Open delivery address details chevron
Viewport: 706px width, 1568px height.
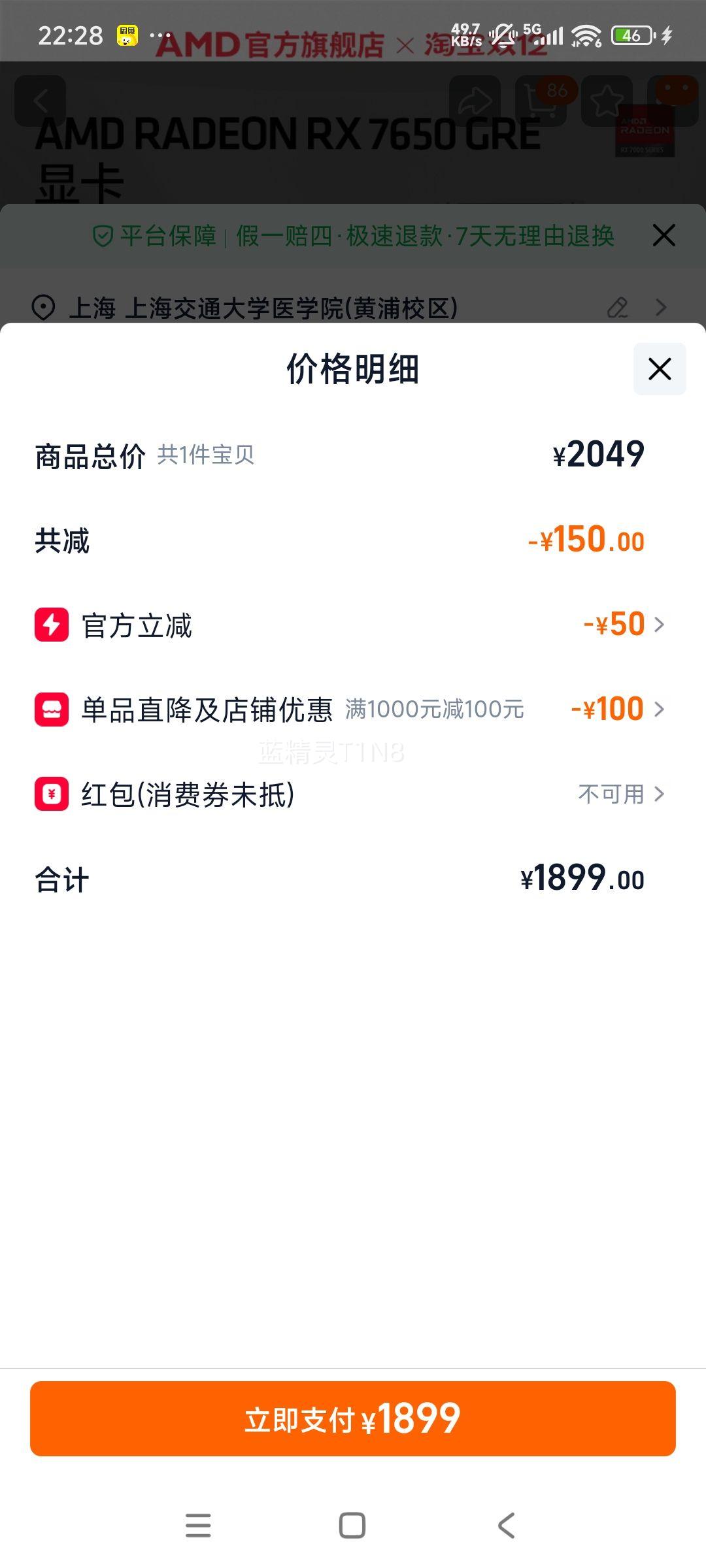point(662,307)
